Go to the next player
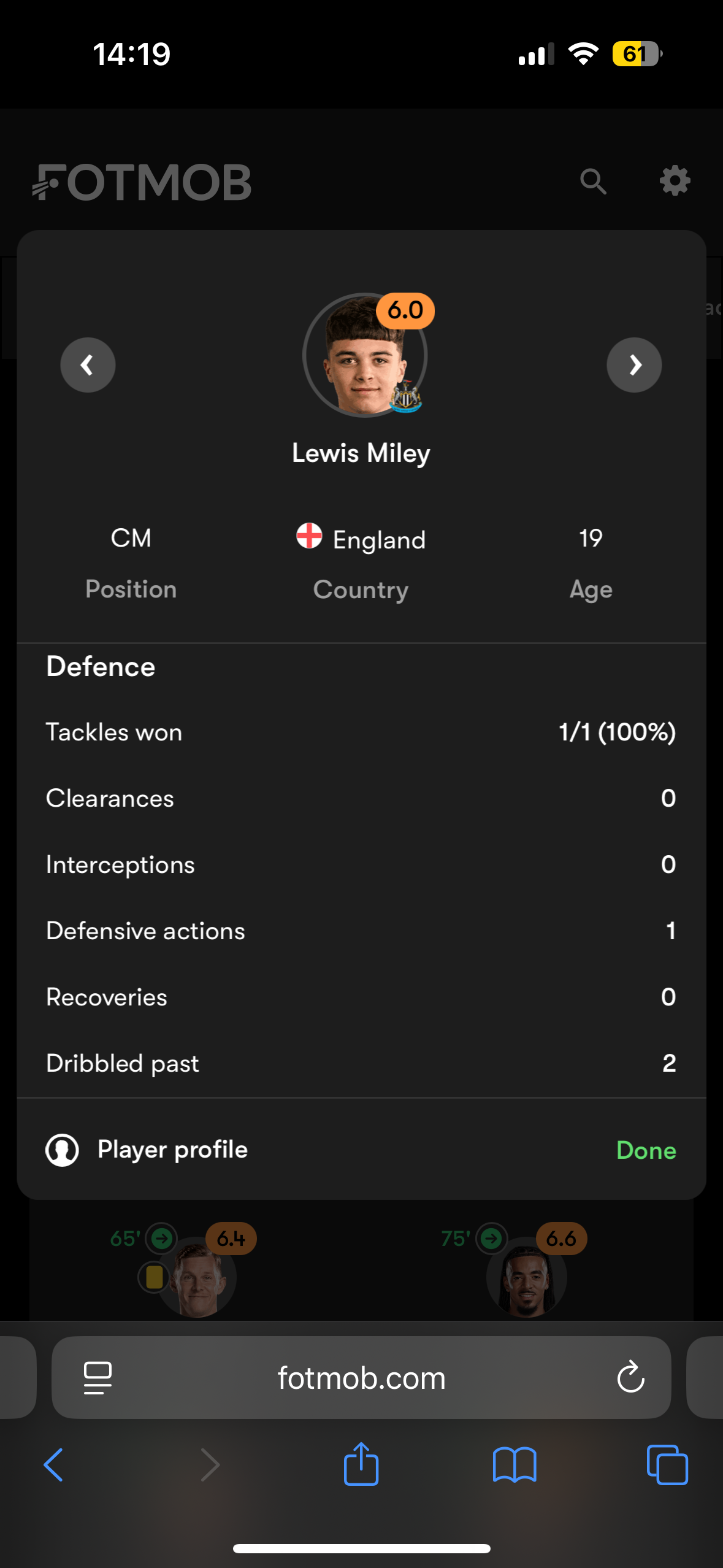Image resolution: width=723 pixels, height=1568 pixels. (x=634, y=365)
